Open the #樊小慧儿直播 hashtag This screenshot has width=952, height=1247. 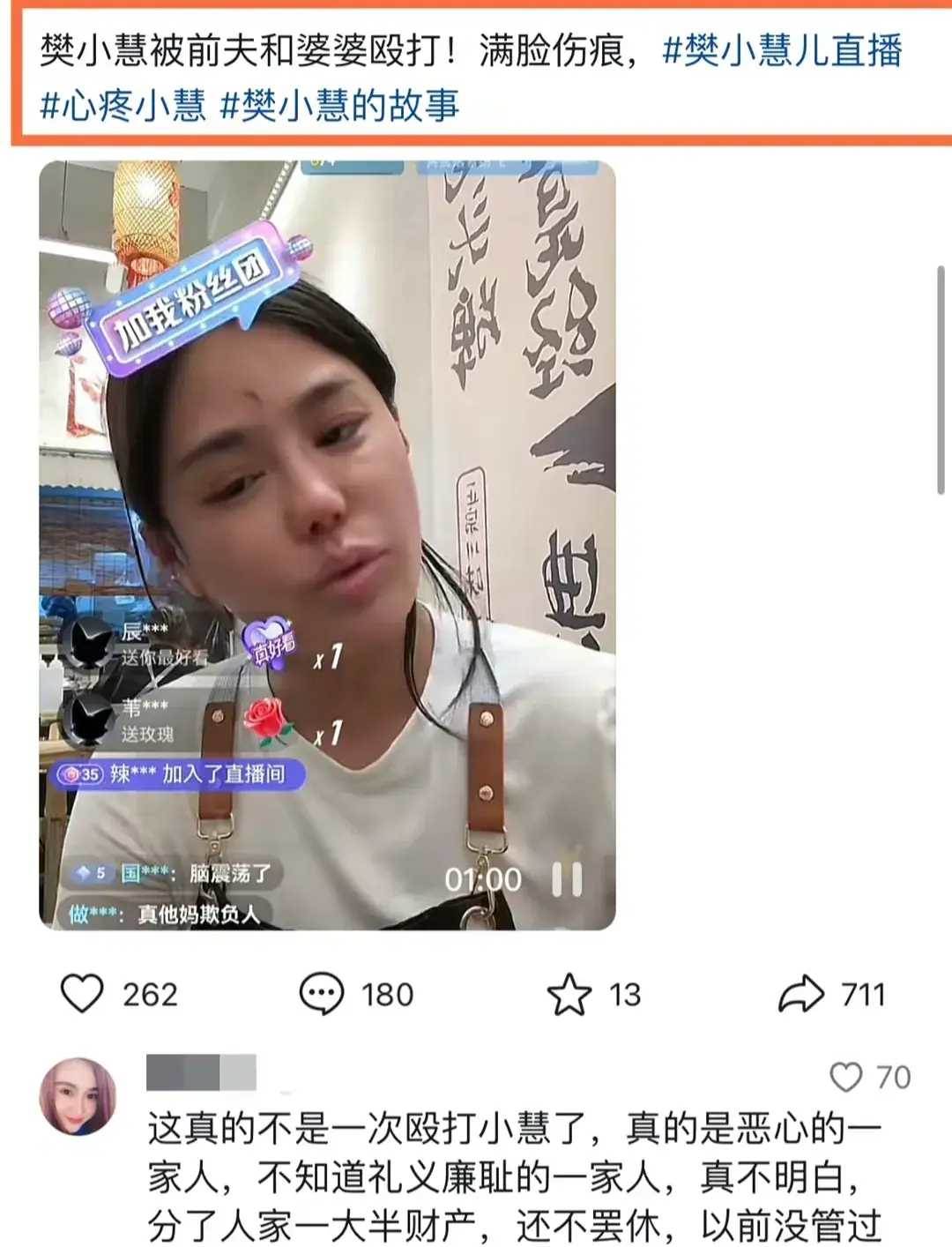[x=783, y=51]
